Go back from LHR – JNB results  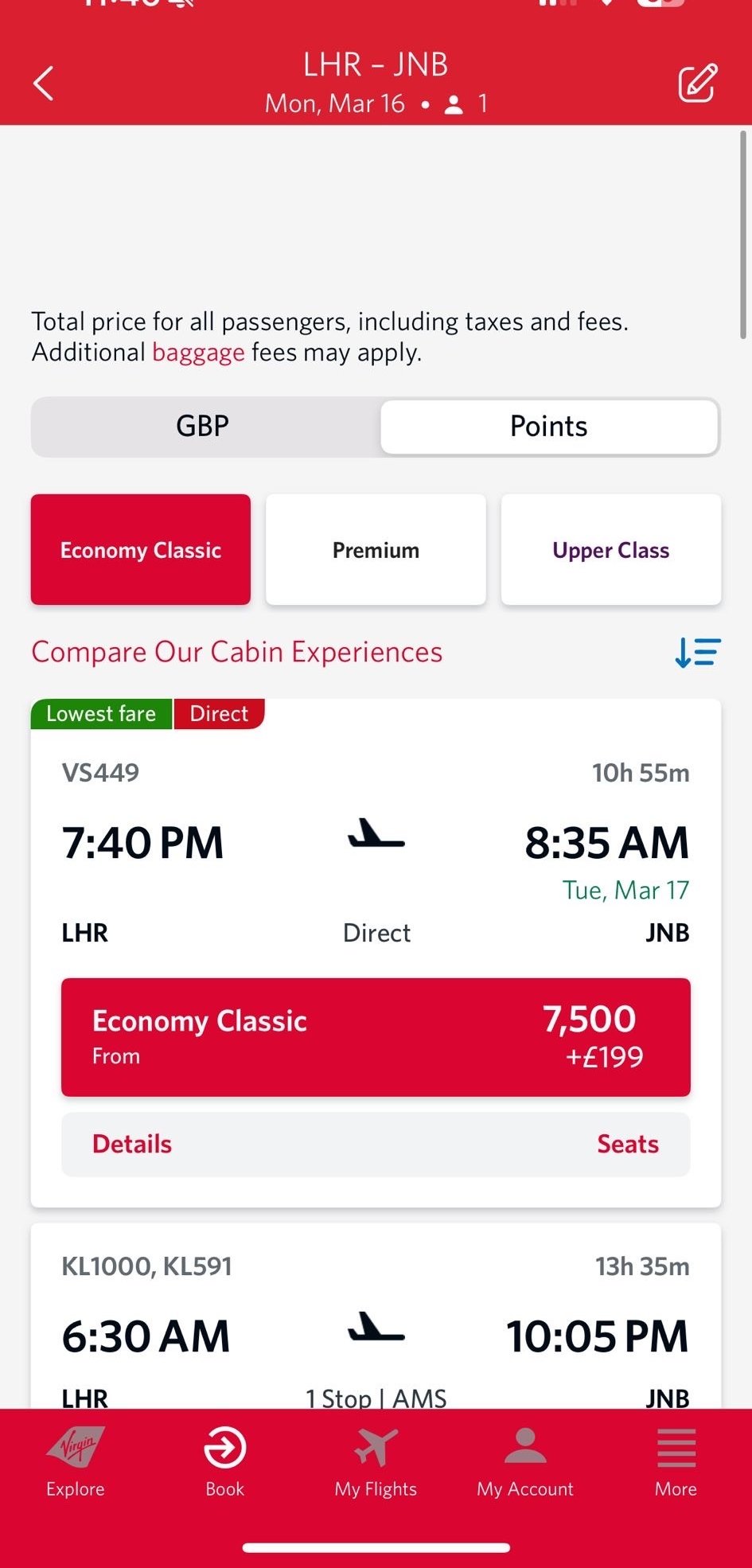[x=44, y=84]
